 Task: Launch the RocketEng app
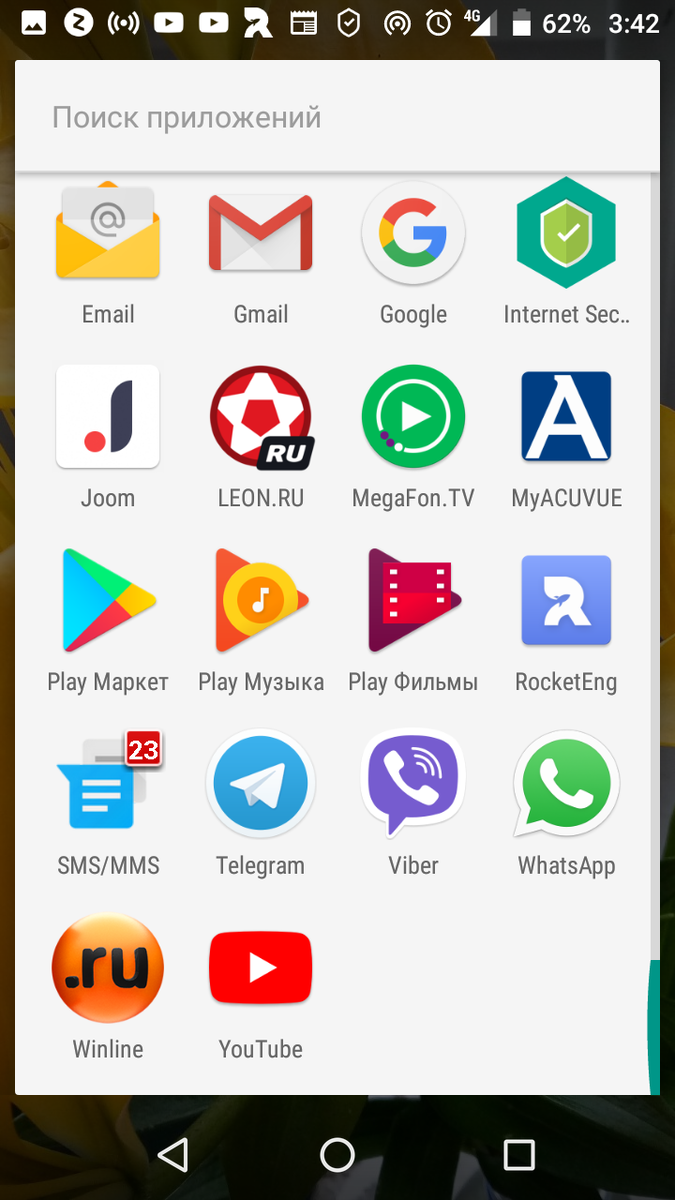[566, 601]
